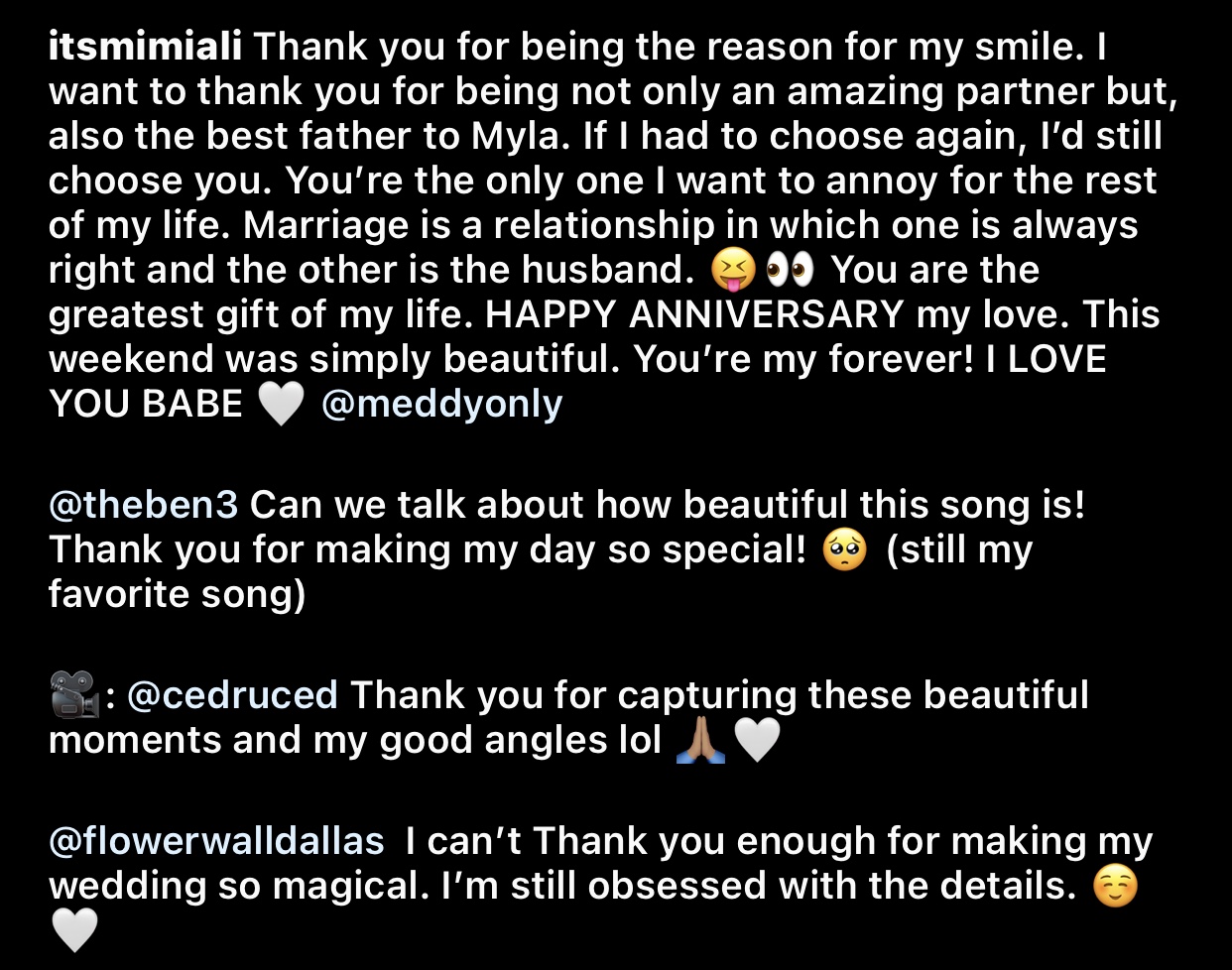Open the @theben3 mentioned profile
This screenshot has height=970, width=1232.
[143, 505]
